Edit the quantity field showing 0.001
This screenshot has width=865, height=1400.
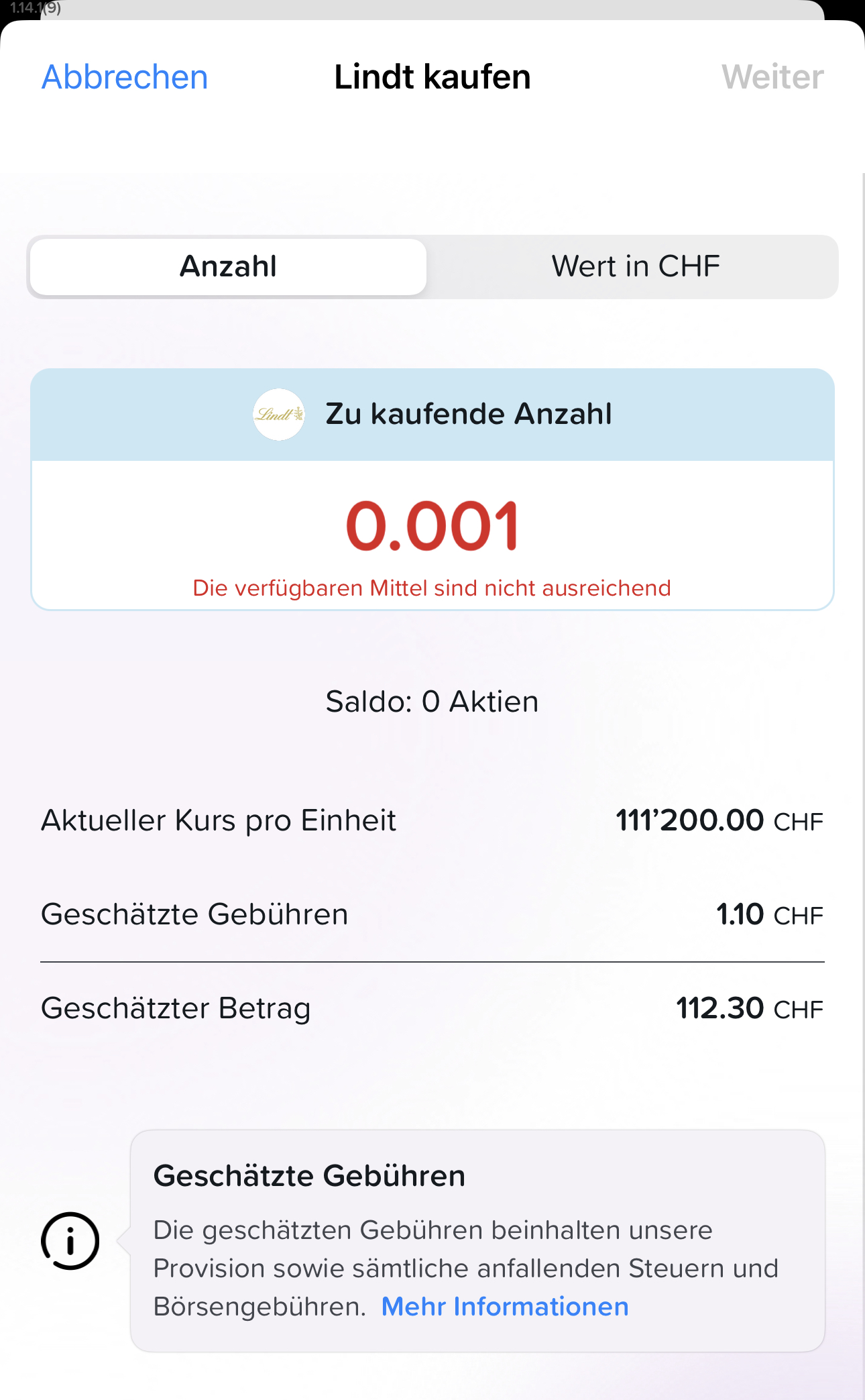[x=432, y=527]
